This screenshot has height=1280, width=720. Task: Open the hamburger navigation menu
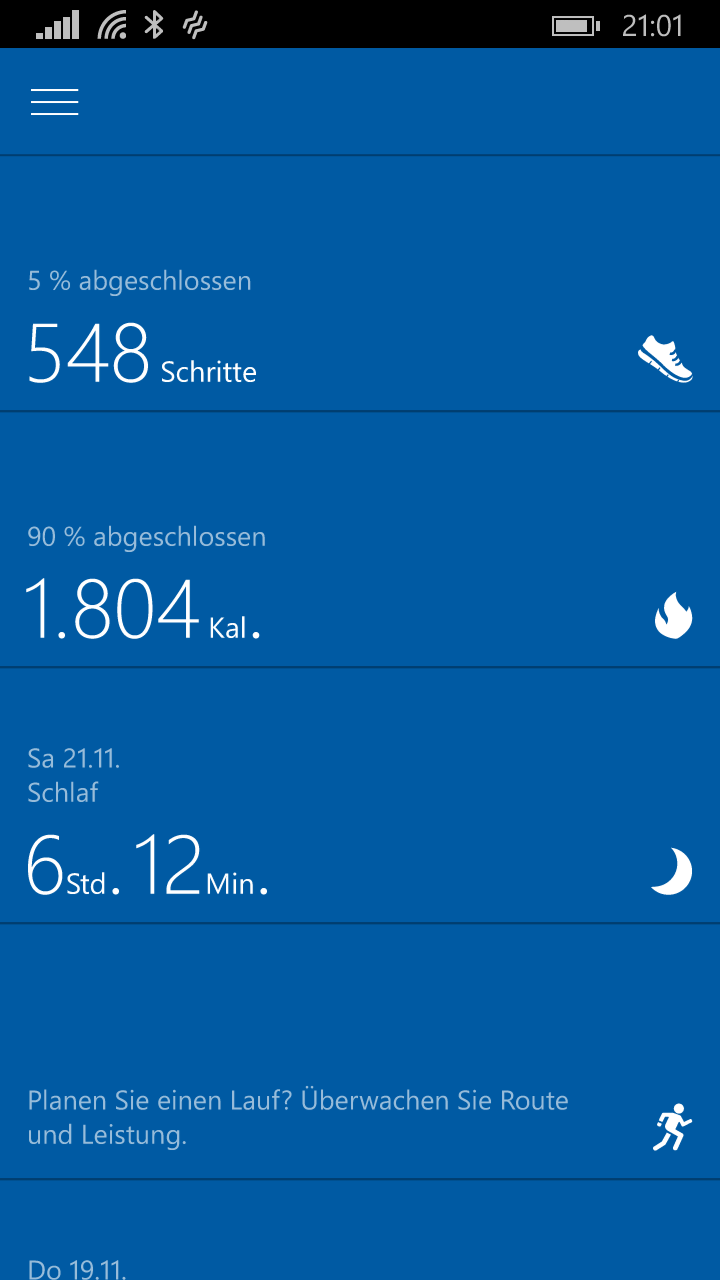tap(55, 102)
